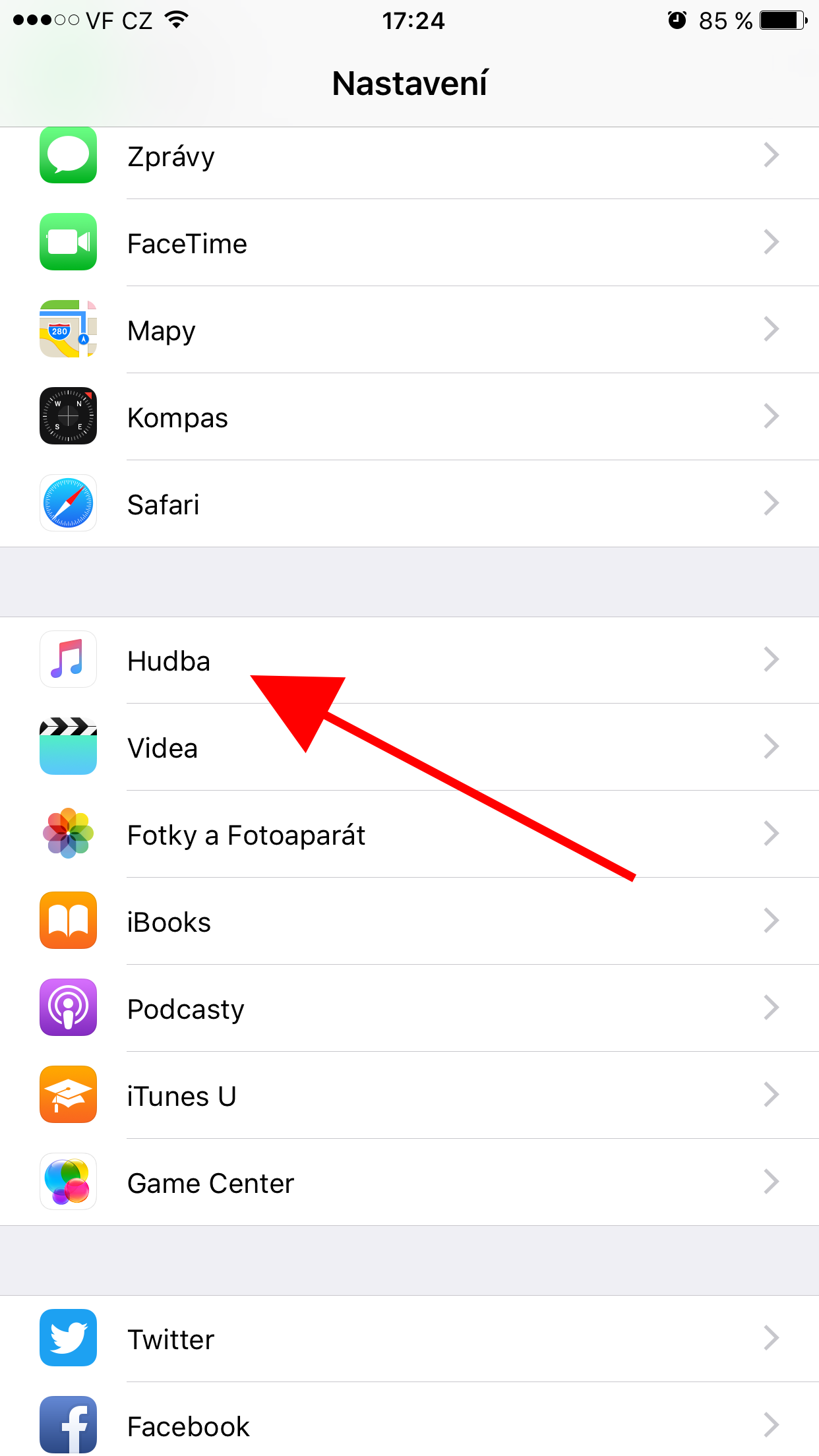
Task: Open iTunes U settings
Action: 409,1096
